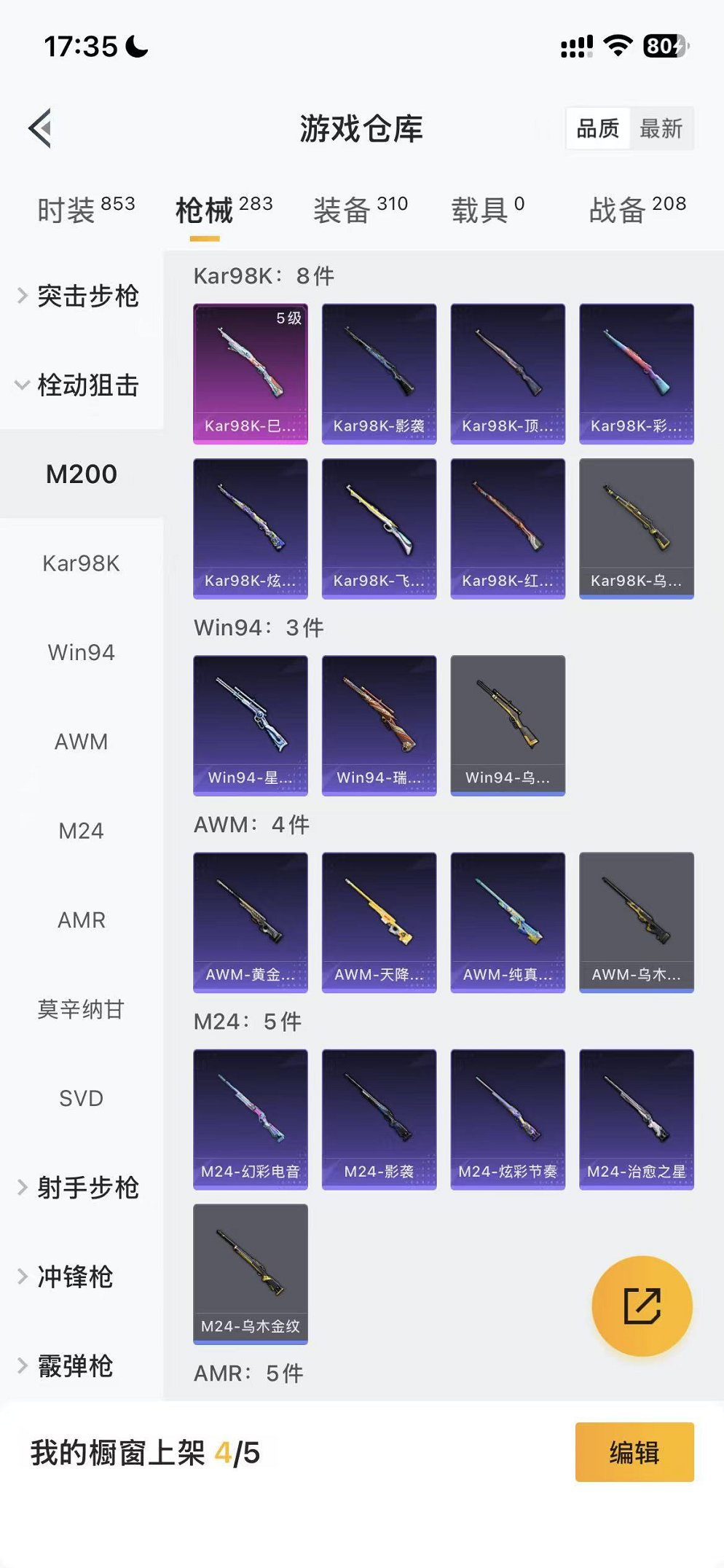Viewport: 724px width, 1568px height.
Task: Select 莫辛纳甘 in the sidebar
Action: pyautogui.click(x=81, y=1009)
